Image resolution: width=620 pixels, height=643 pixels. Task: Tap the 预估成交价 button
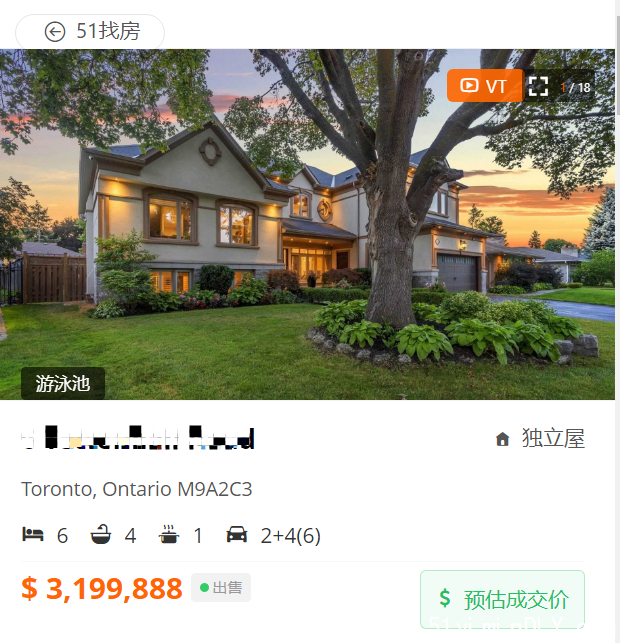point(503,599)
